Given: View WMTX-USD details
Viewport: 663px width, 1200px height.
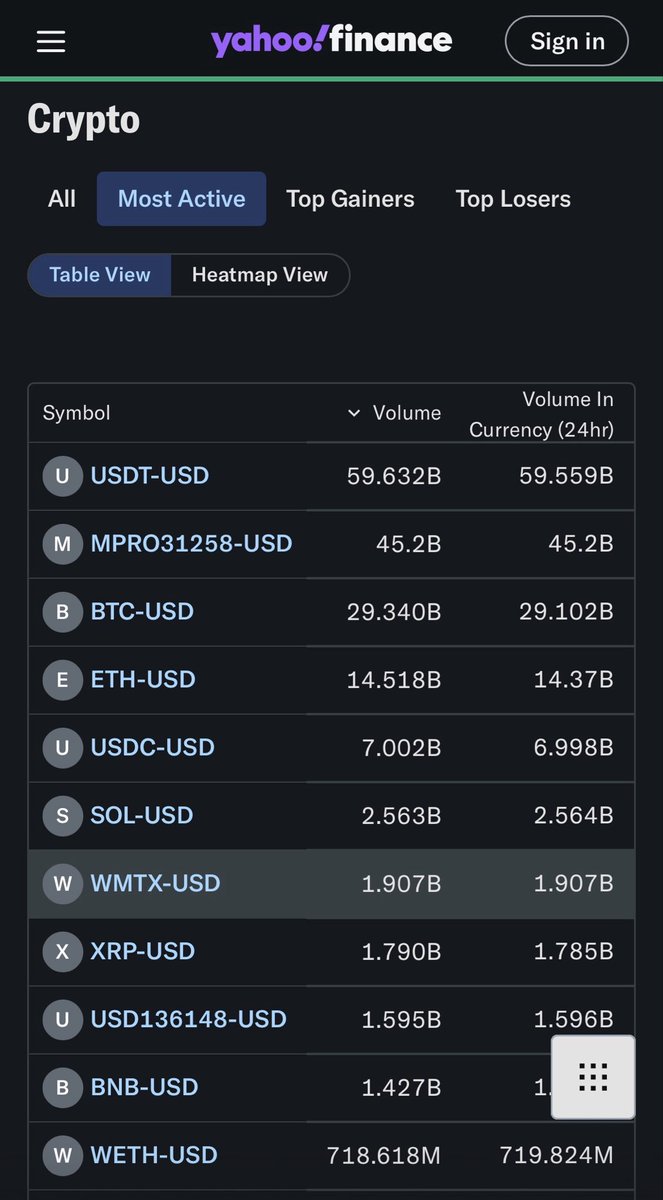Looking at the screenshot, I should click(x=155, y=883).
